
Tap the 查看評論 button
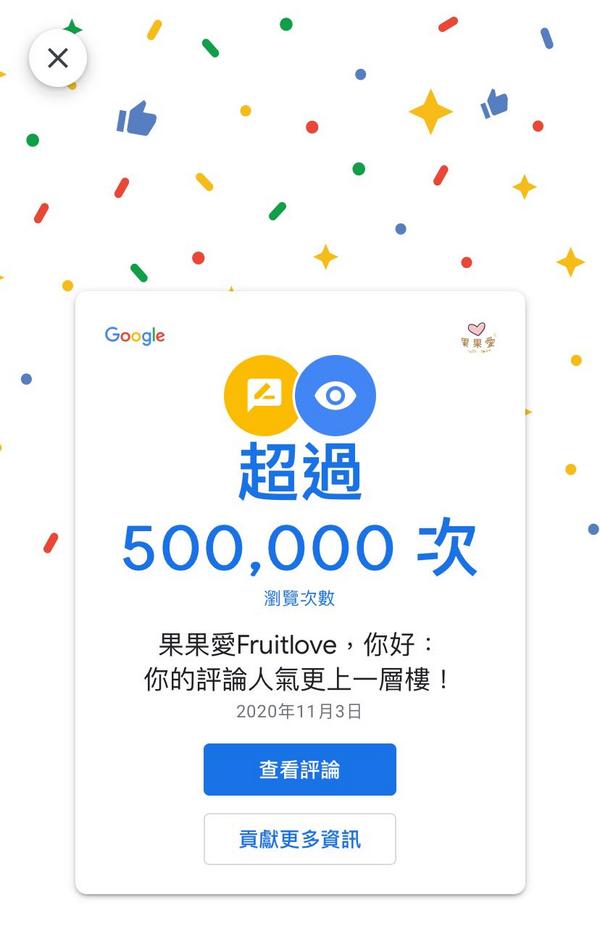300,769
